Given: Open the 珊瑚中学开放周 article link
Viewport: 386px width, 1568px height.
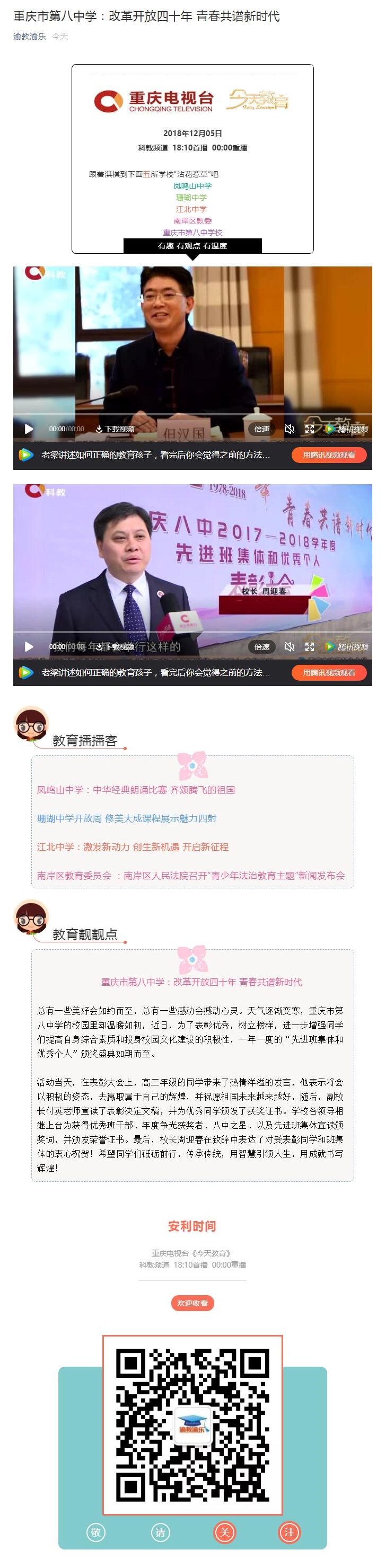Looking at the screenshot, I should [x=127, y=818].
